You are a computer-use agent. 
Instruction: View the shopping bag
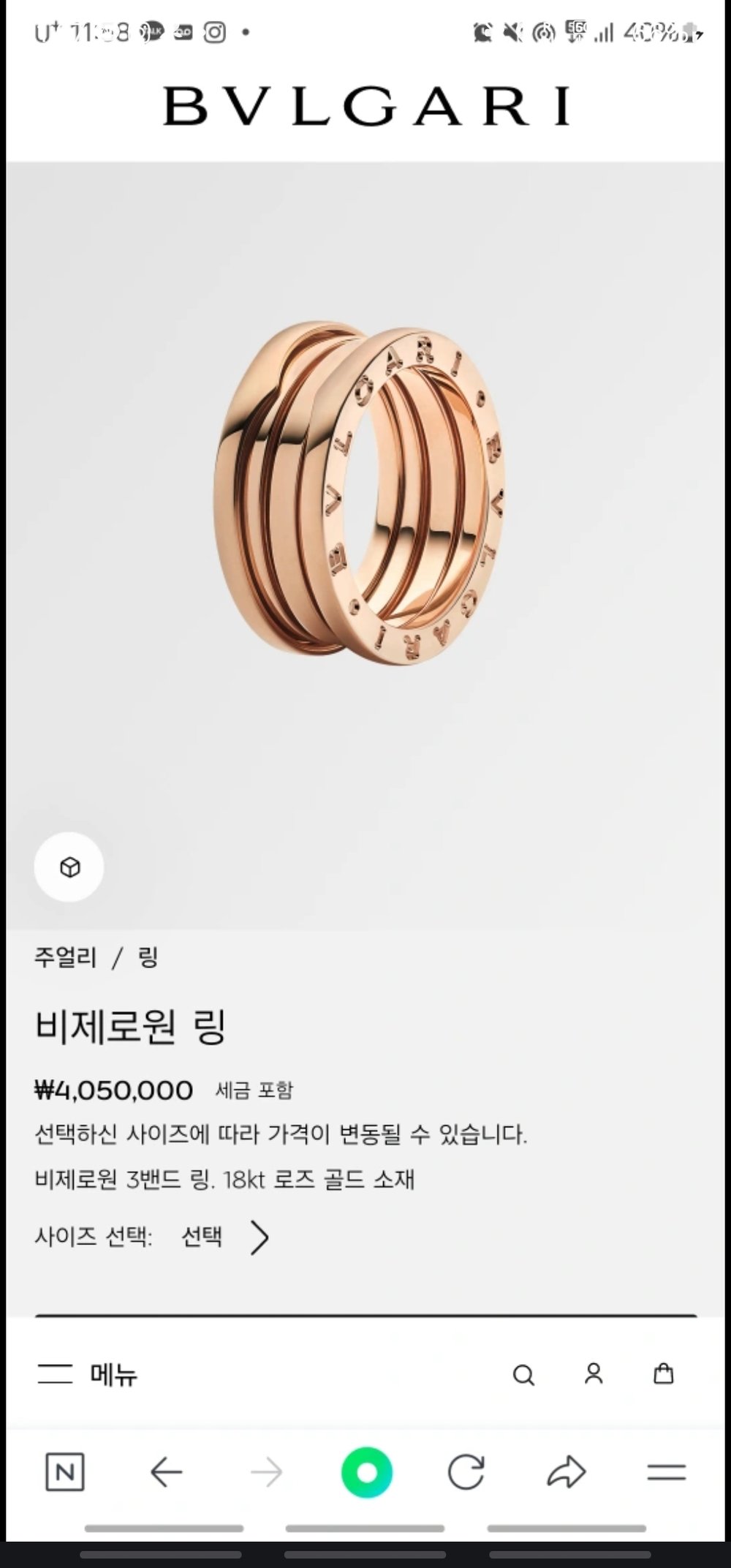point(663,1374)
